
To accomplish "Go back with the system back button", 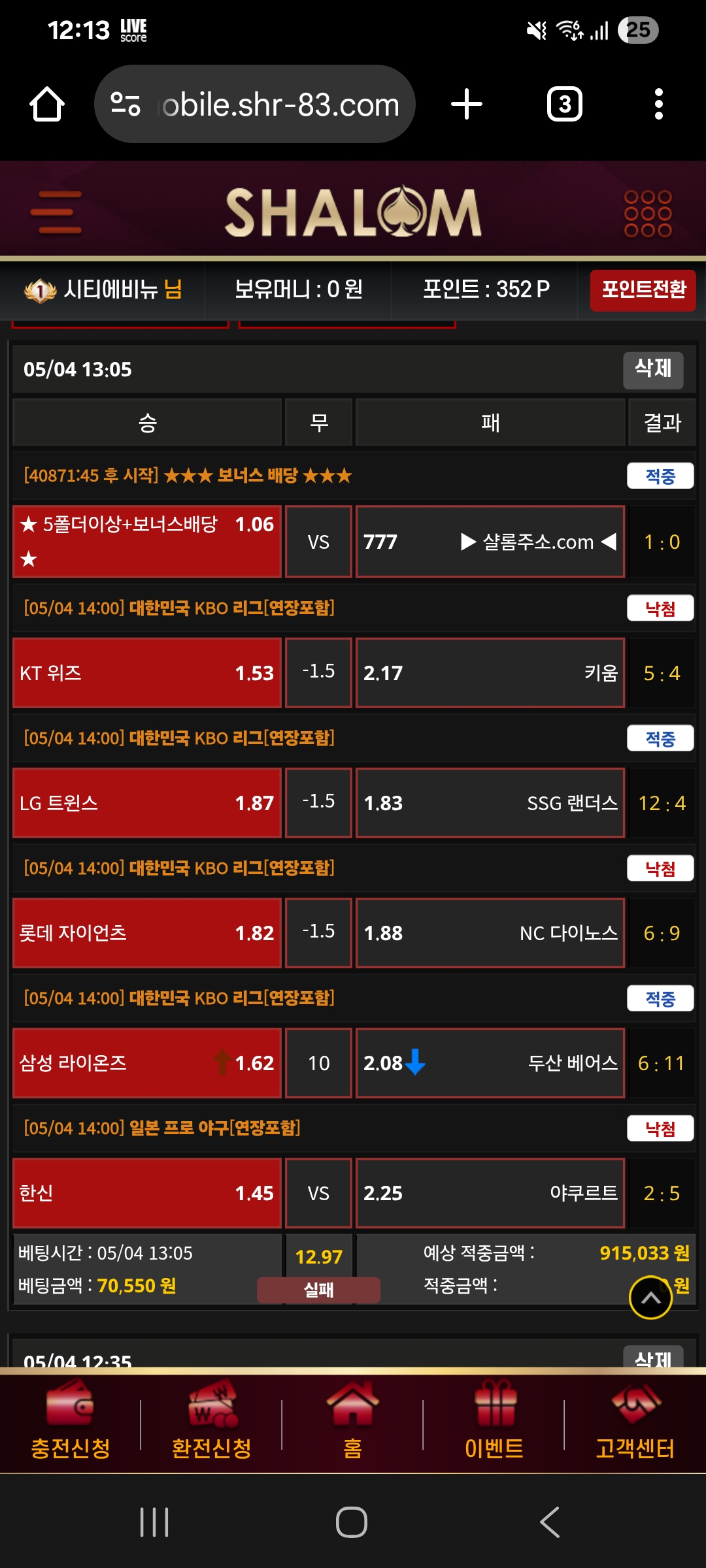I will pyautogui.click(x=550, y=1522).
